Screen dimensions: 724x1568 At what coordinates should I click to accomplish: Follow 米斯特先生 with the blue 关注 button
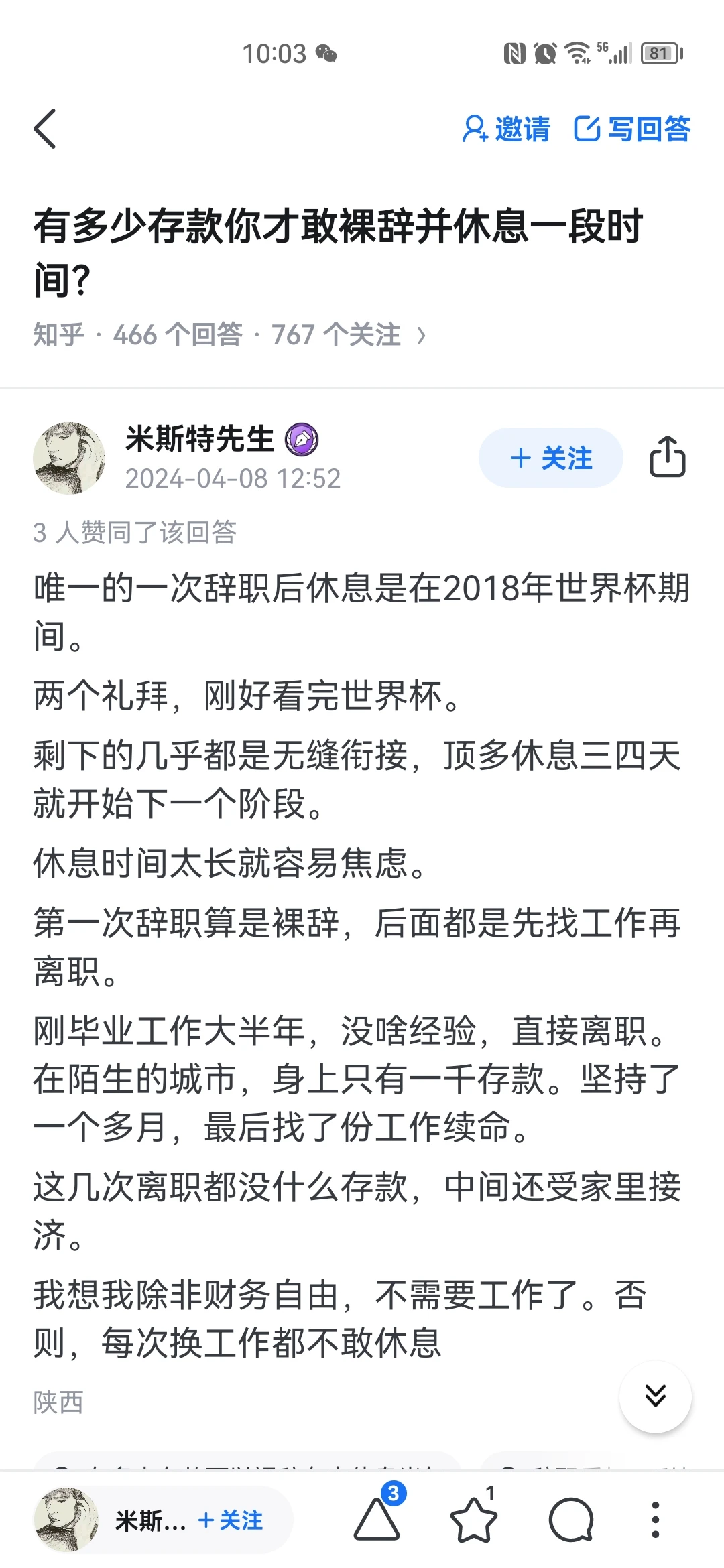(x=550, y=458)
